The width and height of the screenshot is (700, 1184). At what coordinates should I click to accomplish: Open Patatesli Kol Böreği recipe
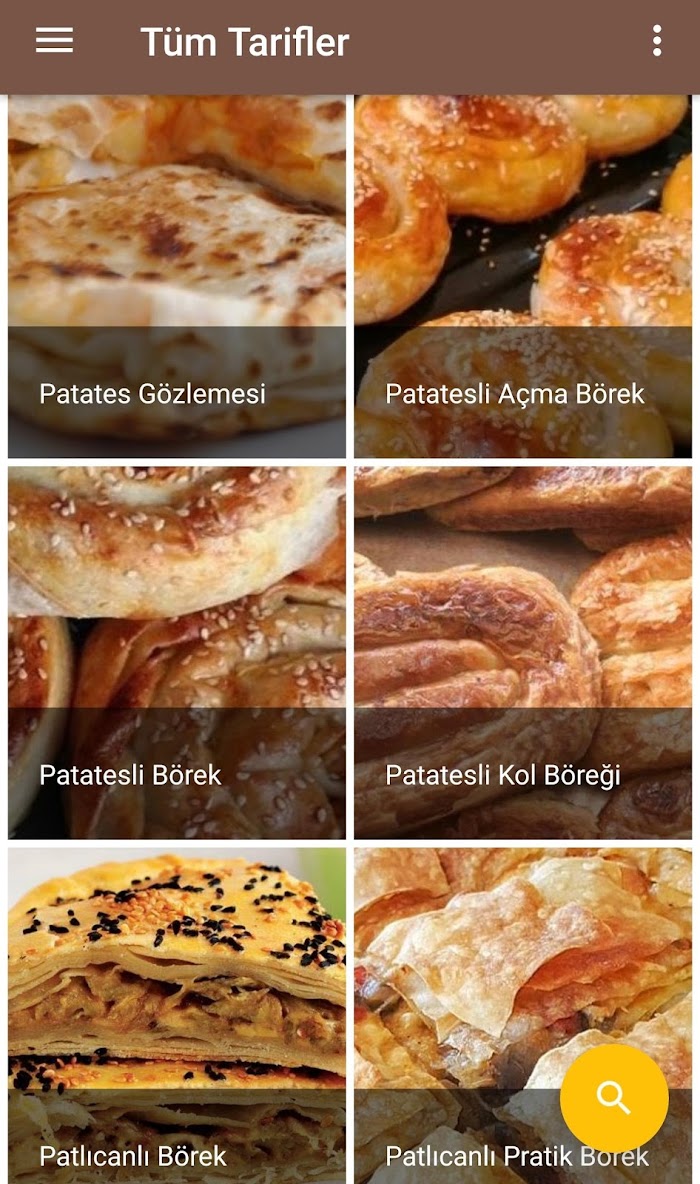pos(523,652)
